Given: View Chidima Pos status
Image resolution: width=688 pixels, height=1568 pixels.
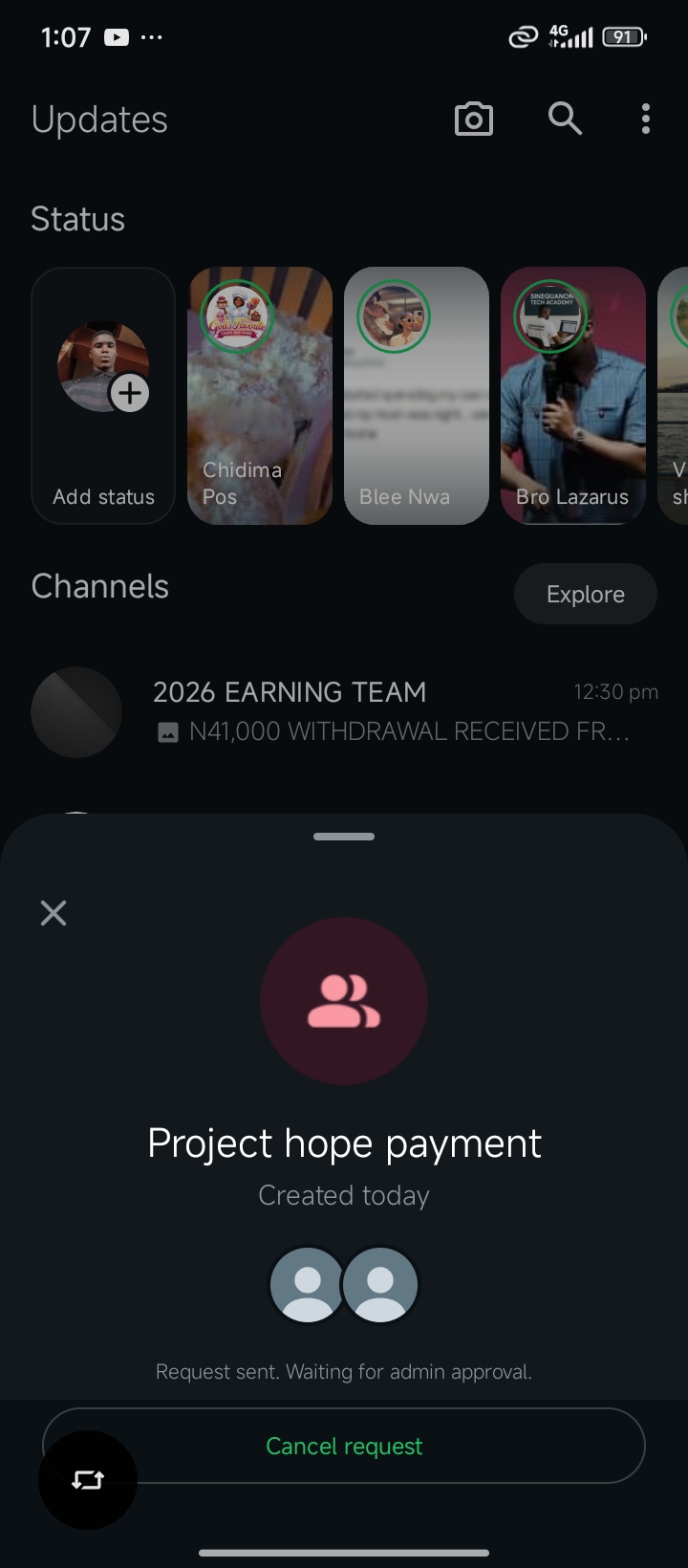Looking at the screenshot, I should click(260, 396).
